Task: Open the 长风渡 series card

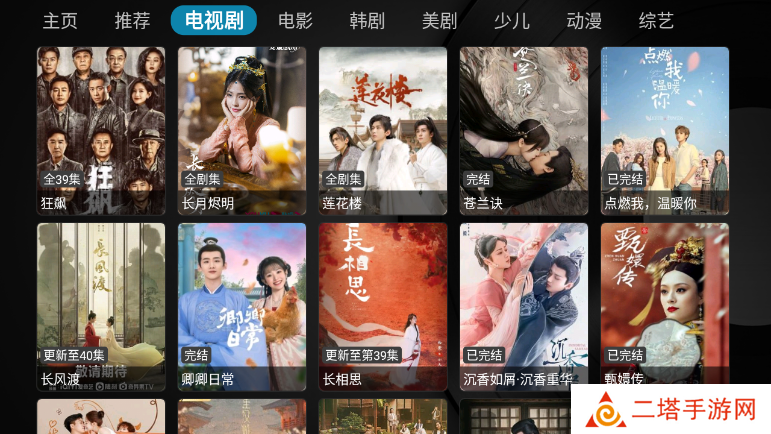Action: pyautogui.click(x=101, y=306)
